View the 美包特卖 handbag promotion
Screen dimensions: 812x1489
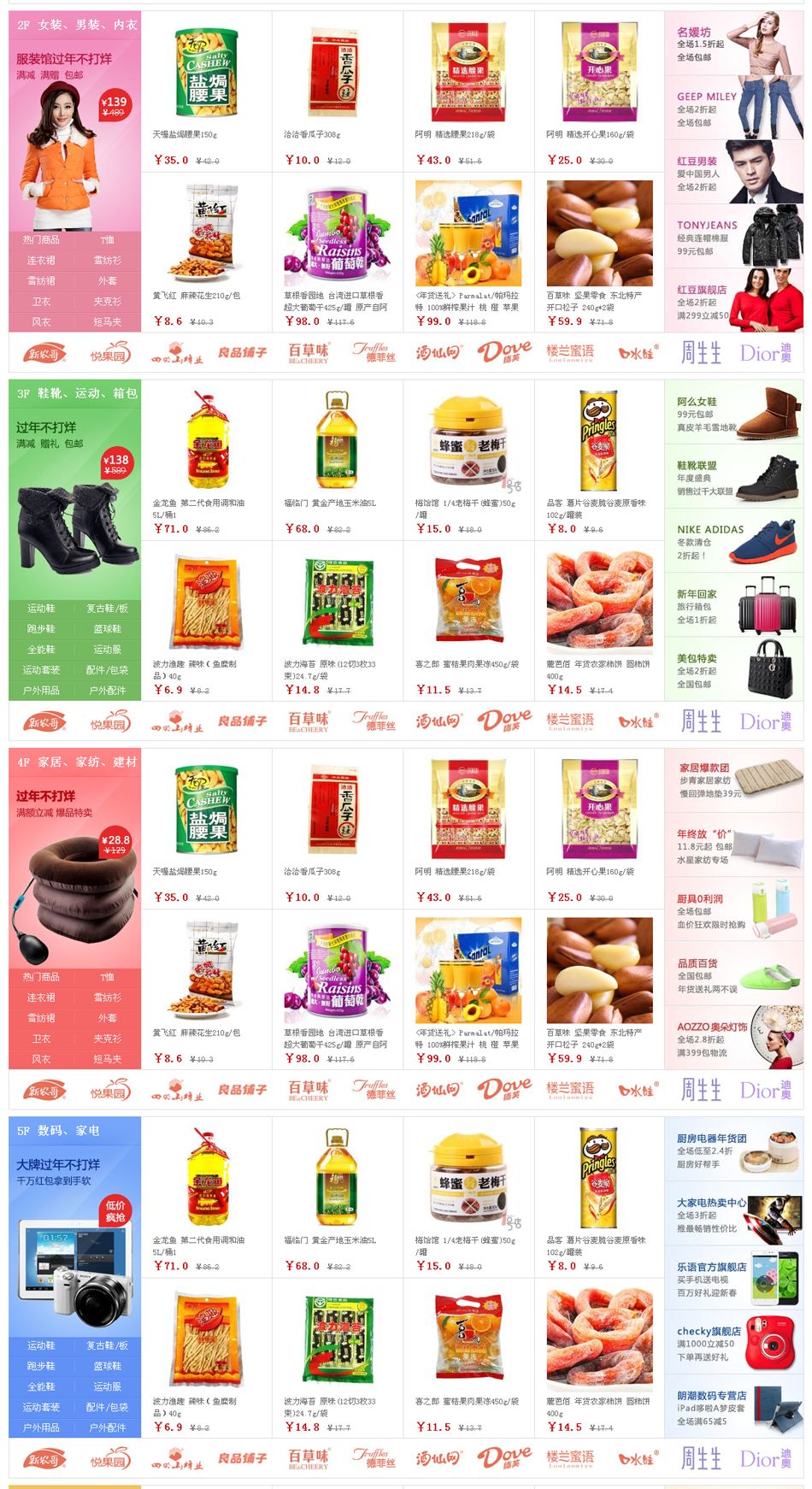click(733, 670)
